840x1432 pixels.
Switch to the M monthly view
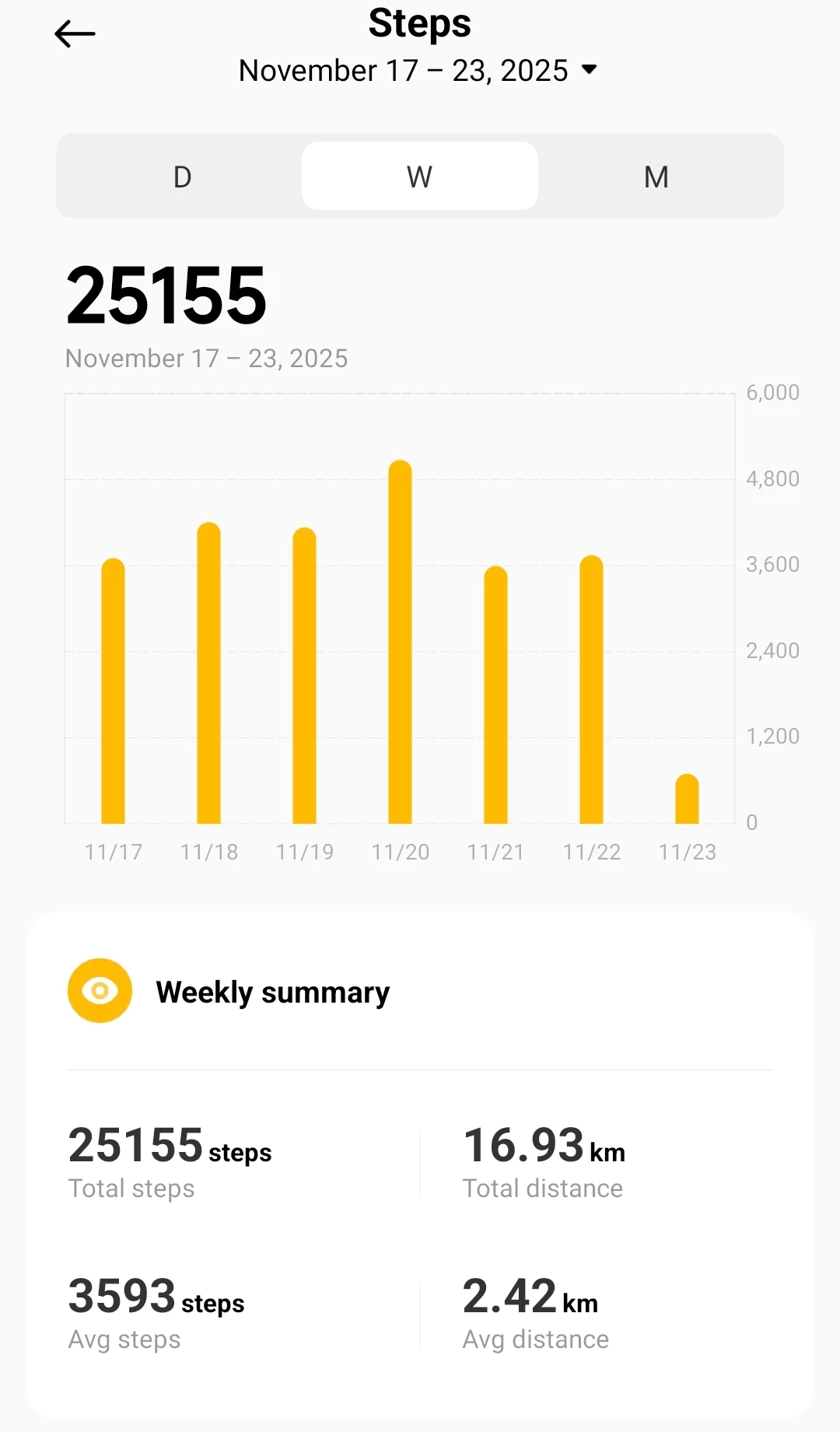click(656, 177)
